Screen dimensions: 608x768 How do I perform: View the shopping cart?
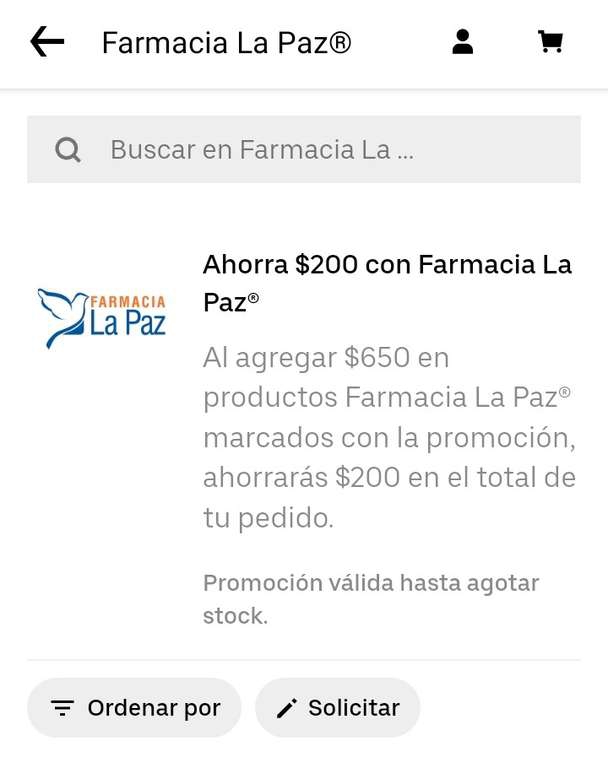pos(550,42)
